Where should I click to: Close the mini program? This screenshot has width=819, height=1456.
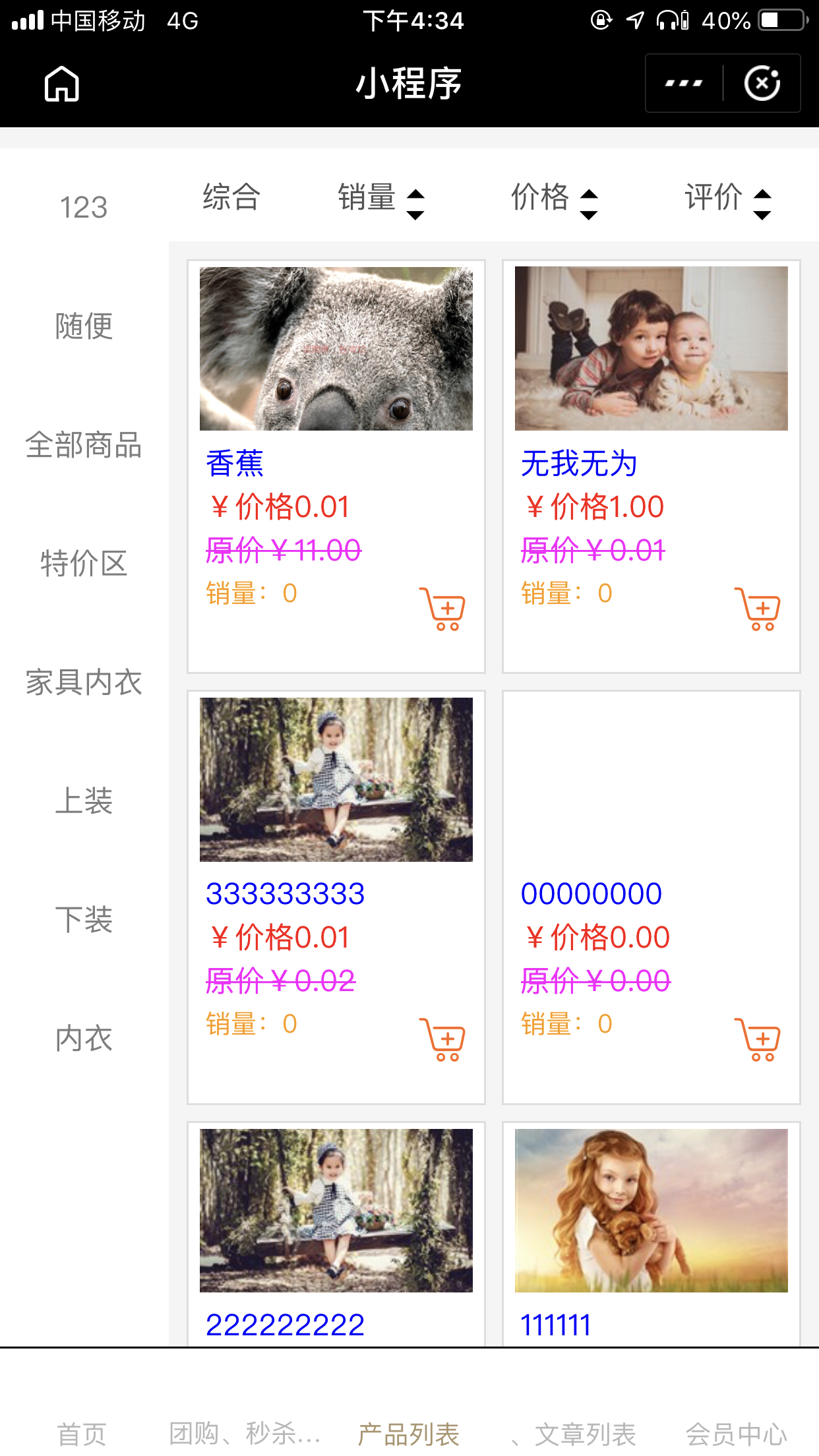pyautogui.click(x=762, y=84)
